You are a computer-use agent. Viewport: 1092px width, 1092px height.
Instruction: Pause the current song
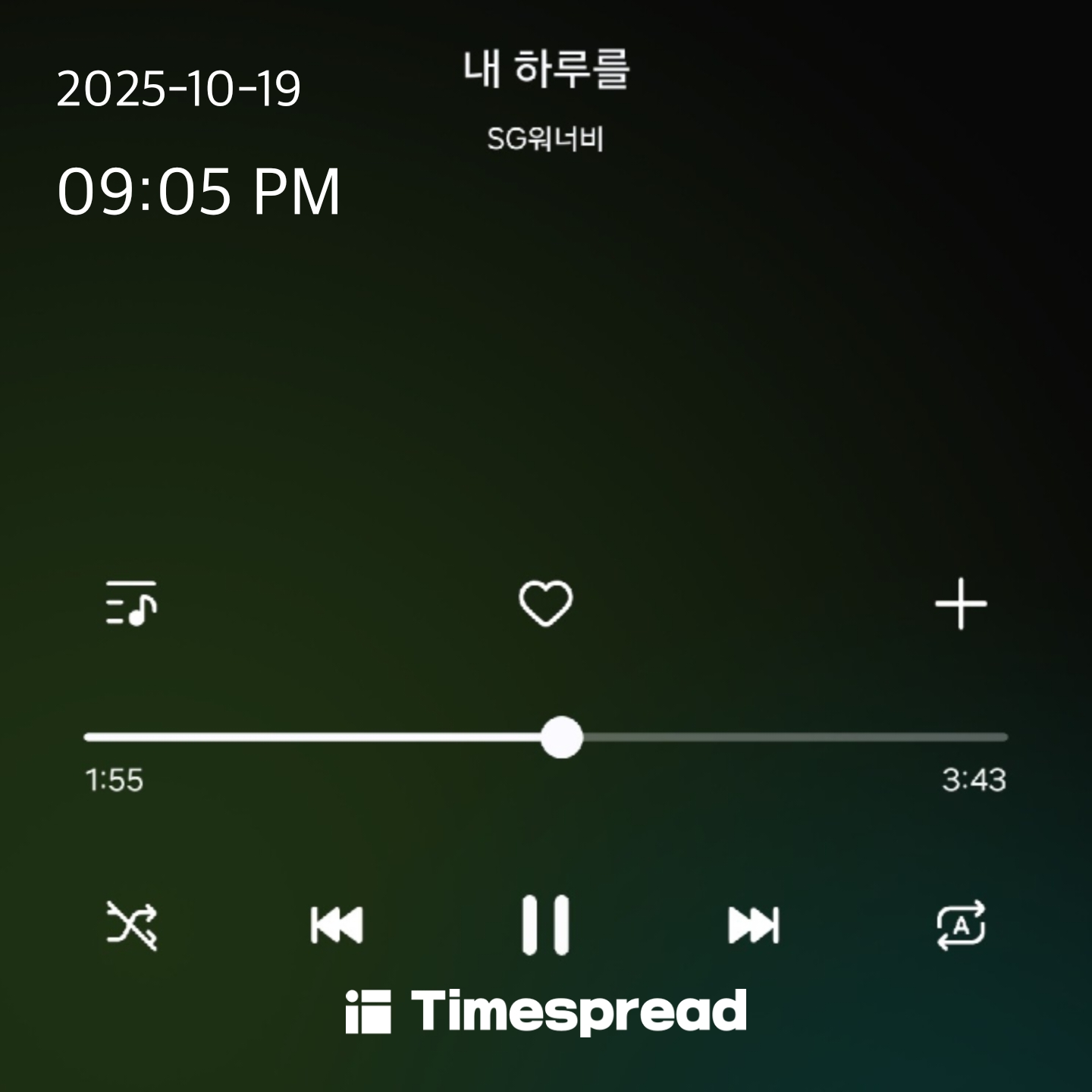(x=545, y=925)
